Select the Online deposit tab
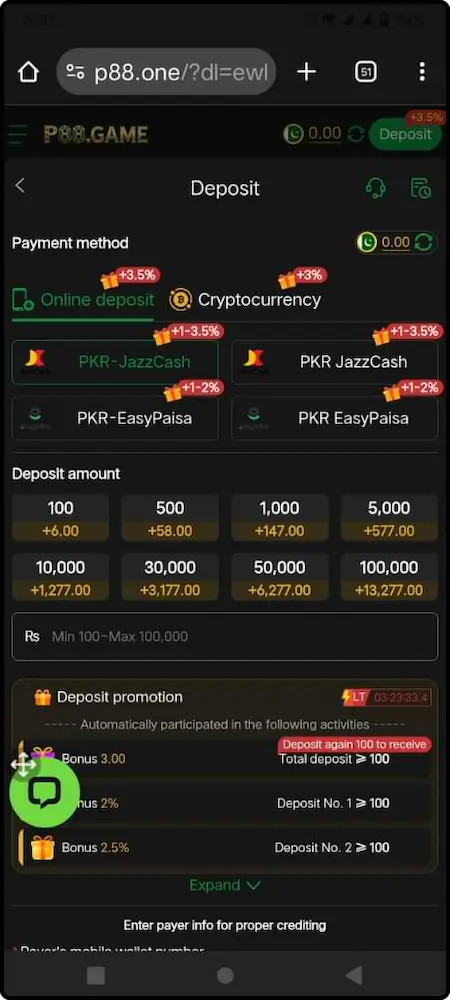The height and width of the screenshot is (1000, 450). coord(83,300)
